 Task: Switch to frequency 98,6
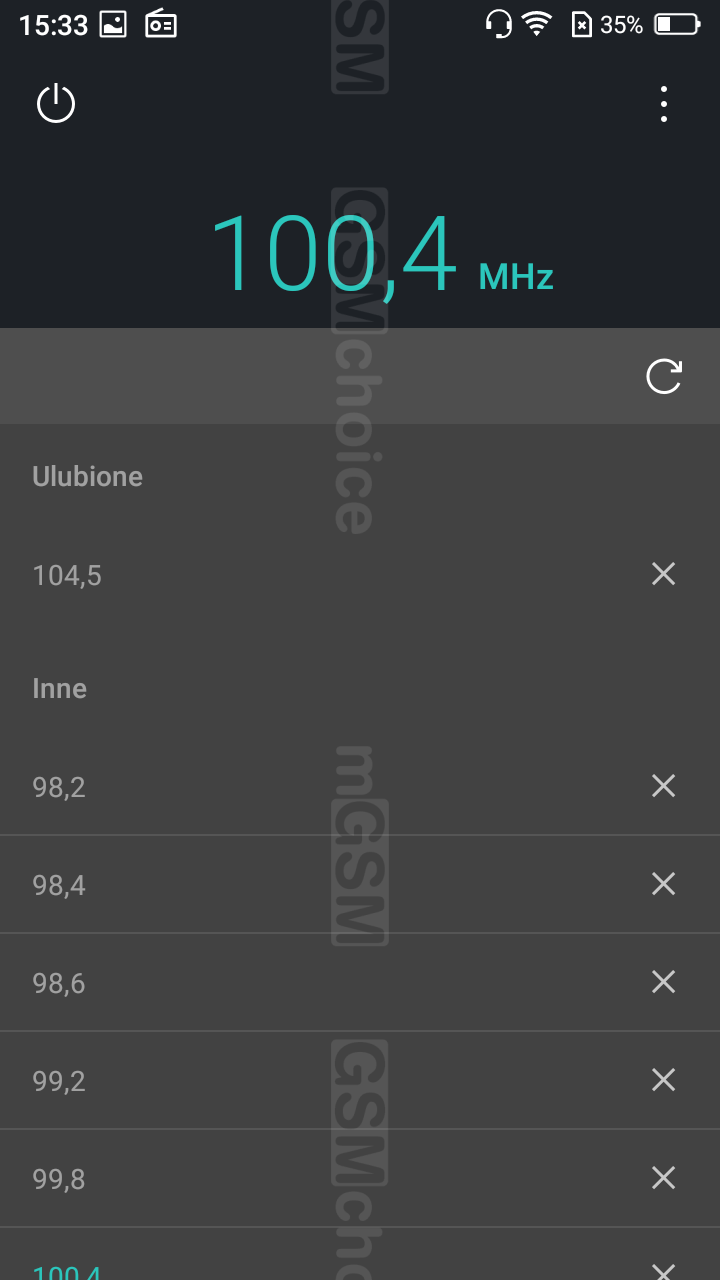pyautogui.click(x=59, y=983)
